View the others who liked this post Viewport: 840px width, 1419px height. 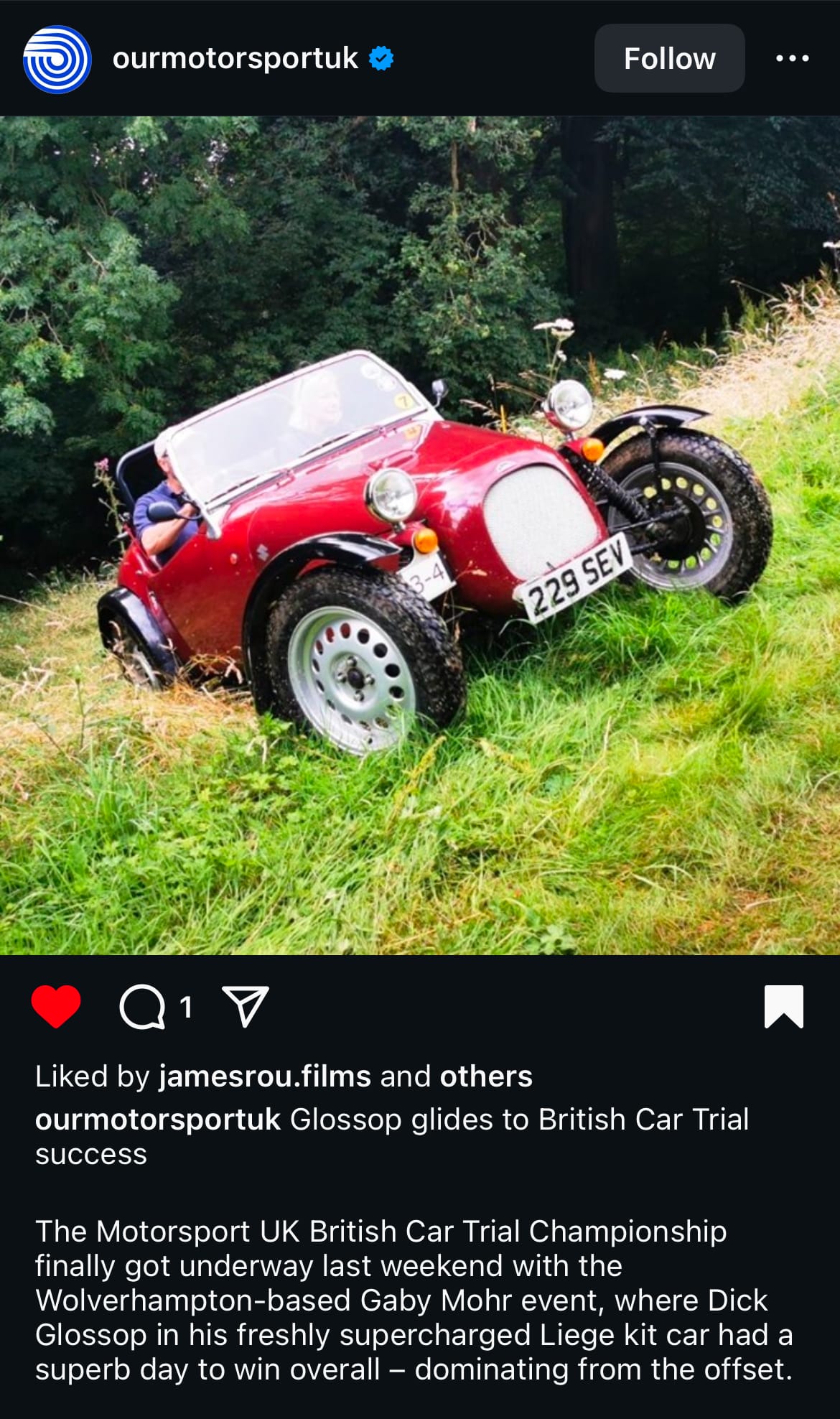[486, 1076]
